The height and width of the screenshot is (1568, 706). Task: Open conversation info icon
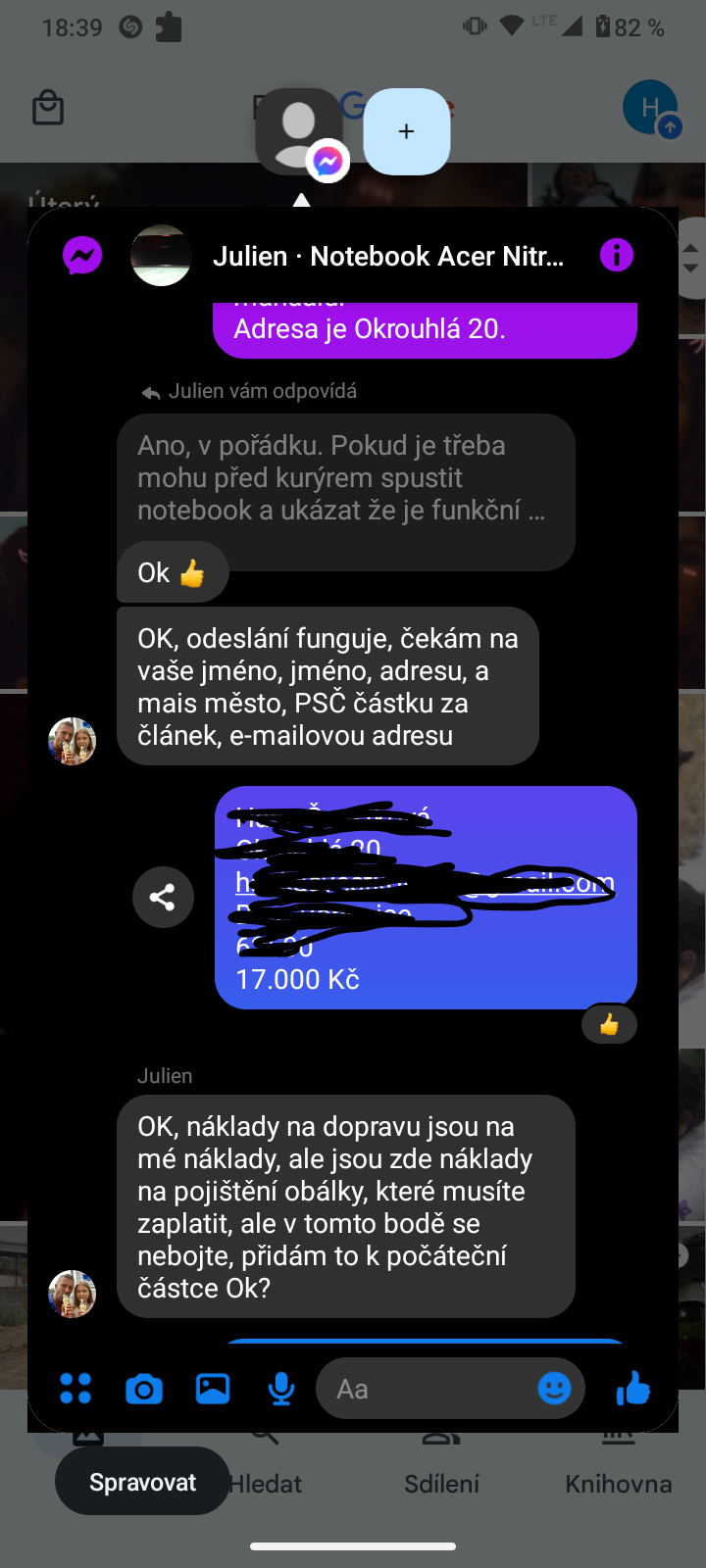(x=617, y=256)
